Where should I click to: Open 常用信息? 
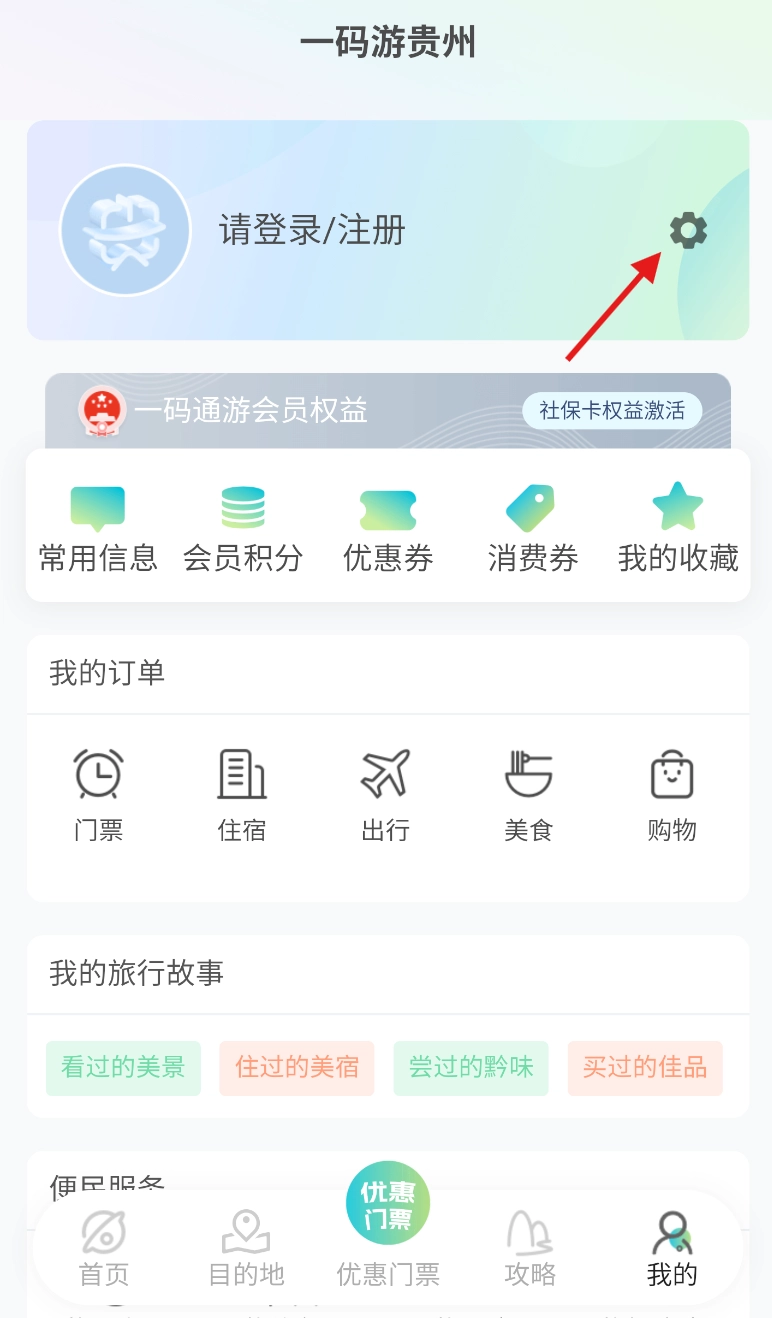(98, 529)
